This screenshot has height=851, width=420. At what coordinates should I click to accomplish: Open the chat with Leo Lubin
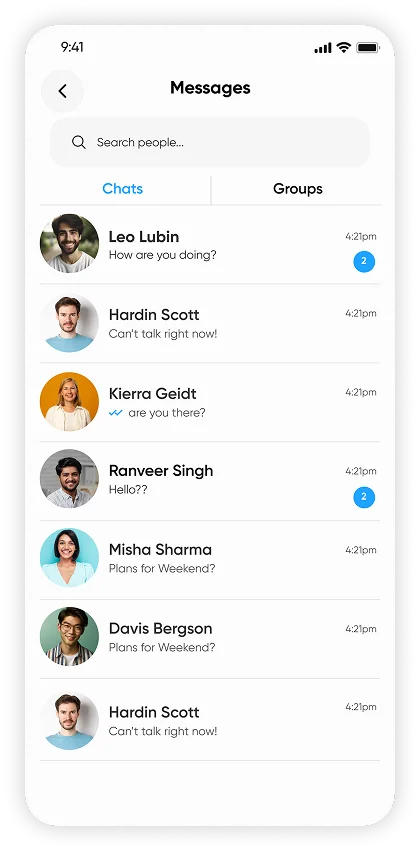click(210, 244)
